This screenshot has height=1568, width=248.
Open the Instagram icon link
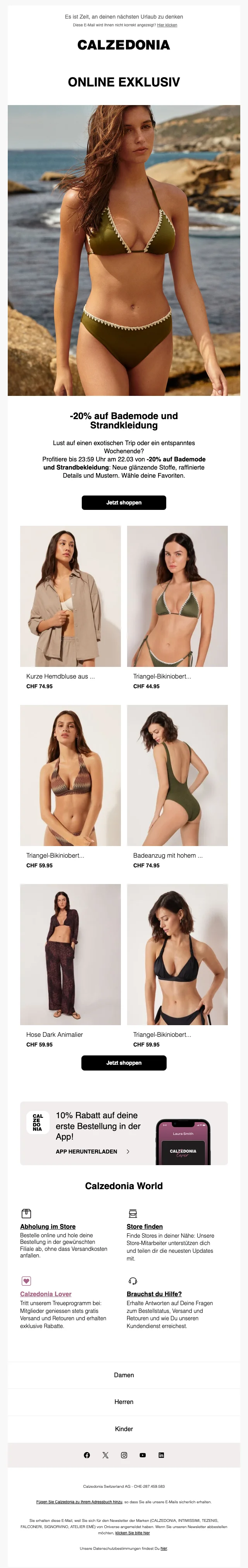tap(124, 1455)
